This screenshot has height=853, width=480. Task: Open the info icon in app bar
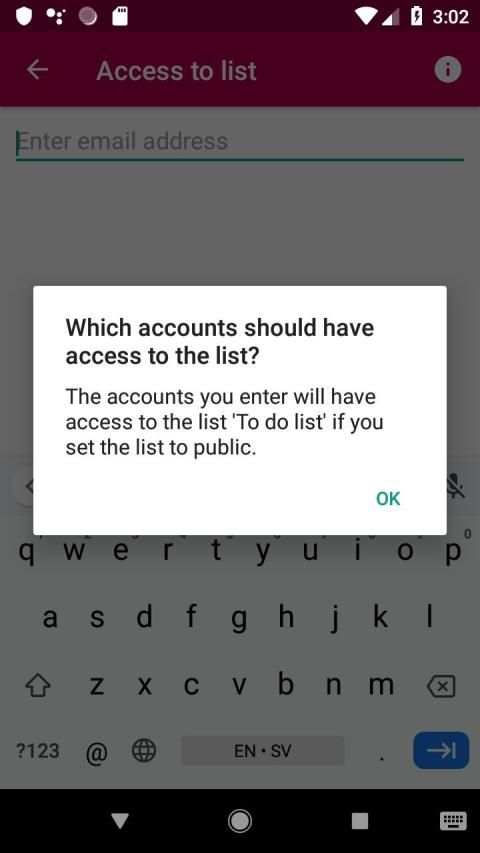point(447,70)
